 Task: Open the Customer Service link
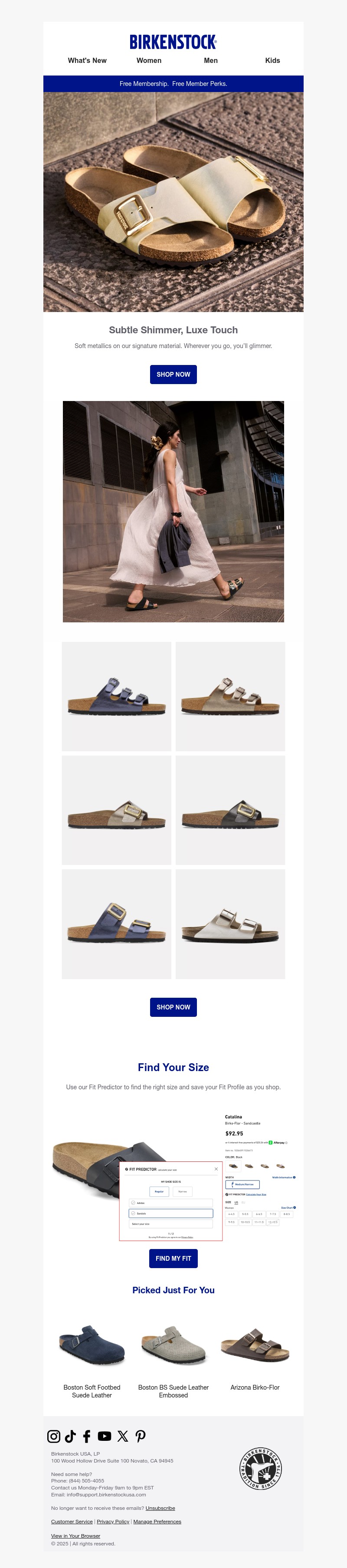(72, 1522)
